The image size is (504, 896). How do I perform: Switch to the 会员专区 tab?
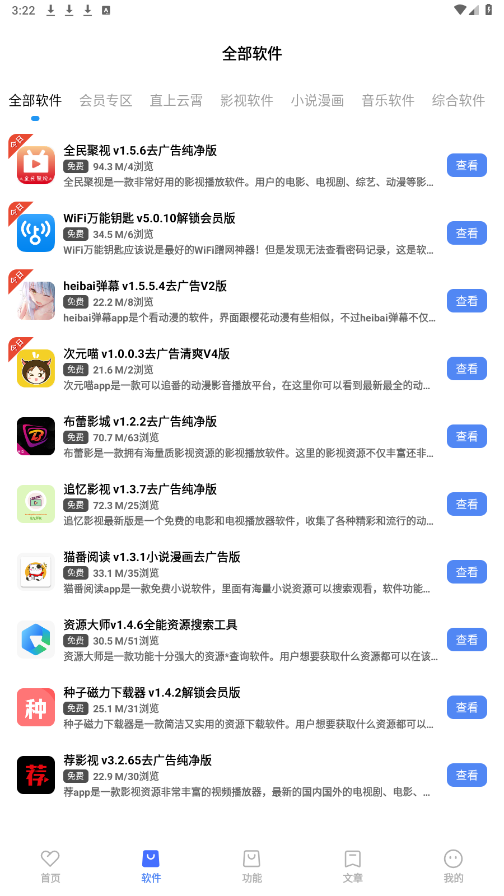coord(106,101)
